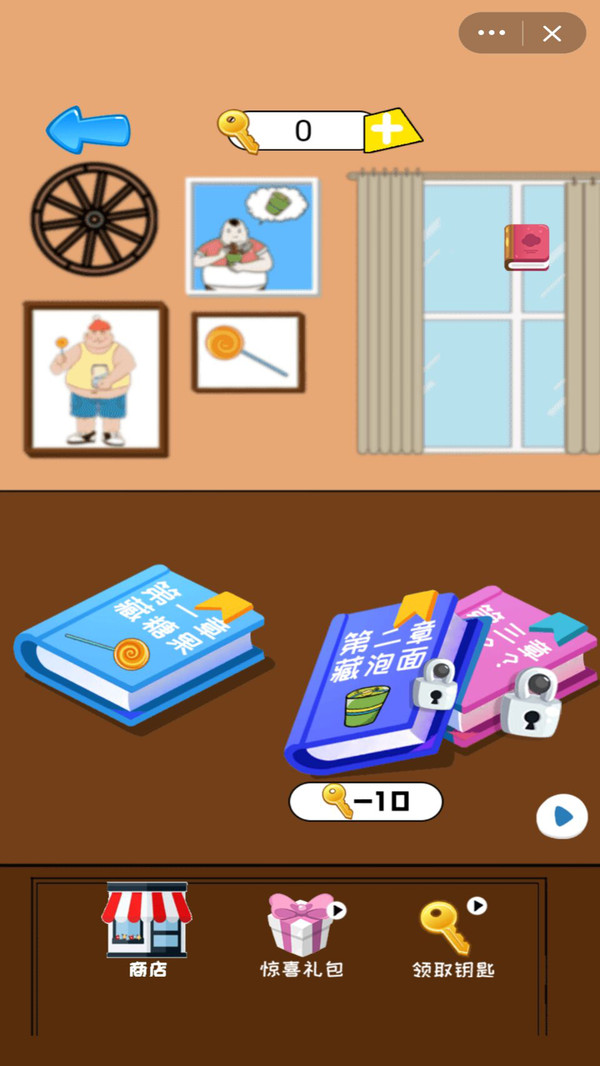Tap the red book on the window
This screenshot has width=600, height=1066.
point(527,247)
